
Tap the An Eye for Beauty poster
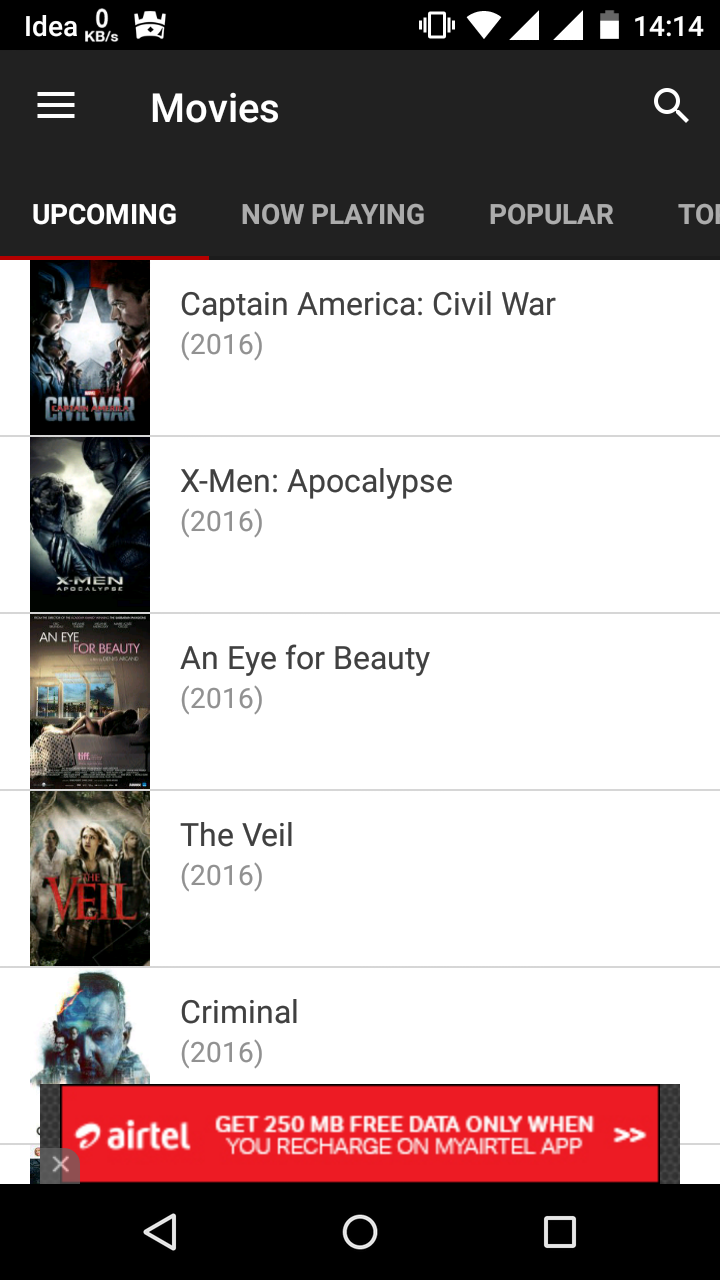point(89,700)
